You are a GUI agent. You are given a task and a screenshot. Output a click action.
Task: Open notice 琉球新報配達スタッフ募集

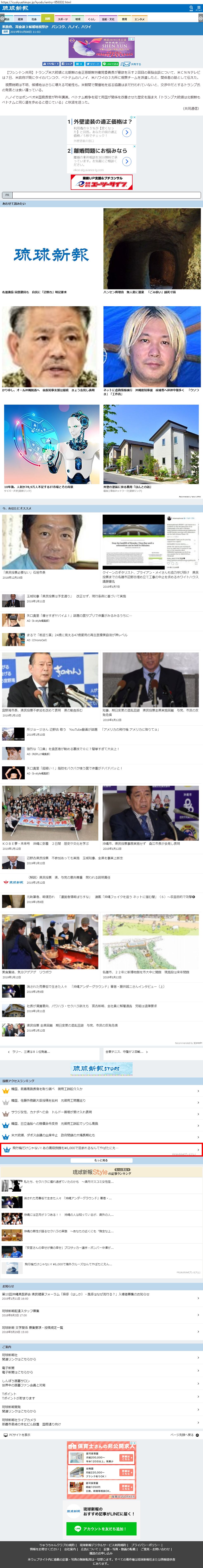tap(101, 1310)
